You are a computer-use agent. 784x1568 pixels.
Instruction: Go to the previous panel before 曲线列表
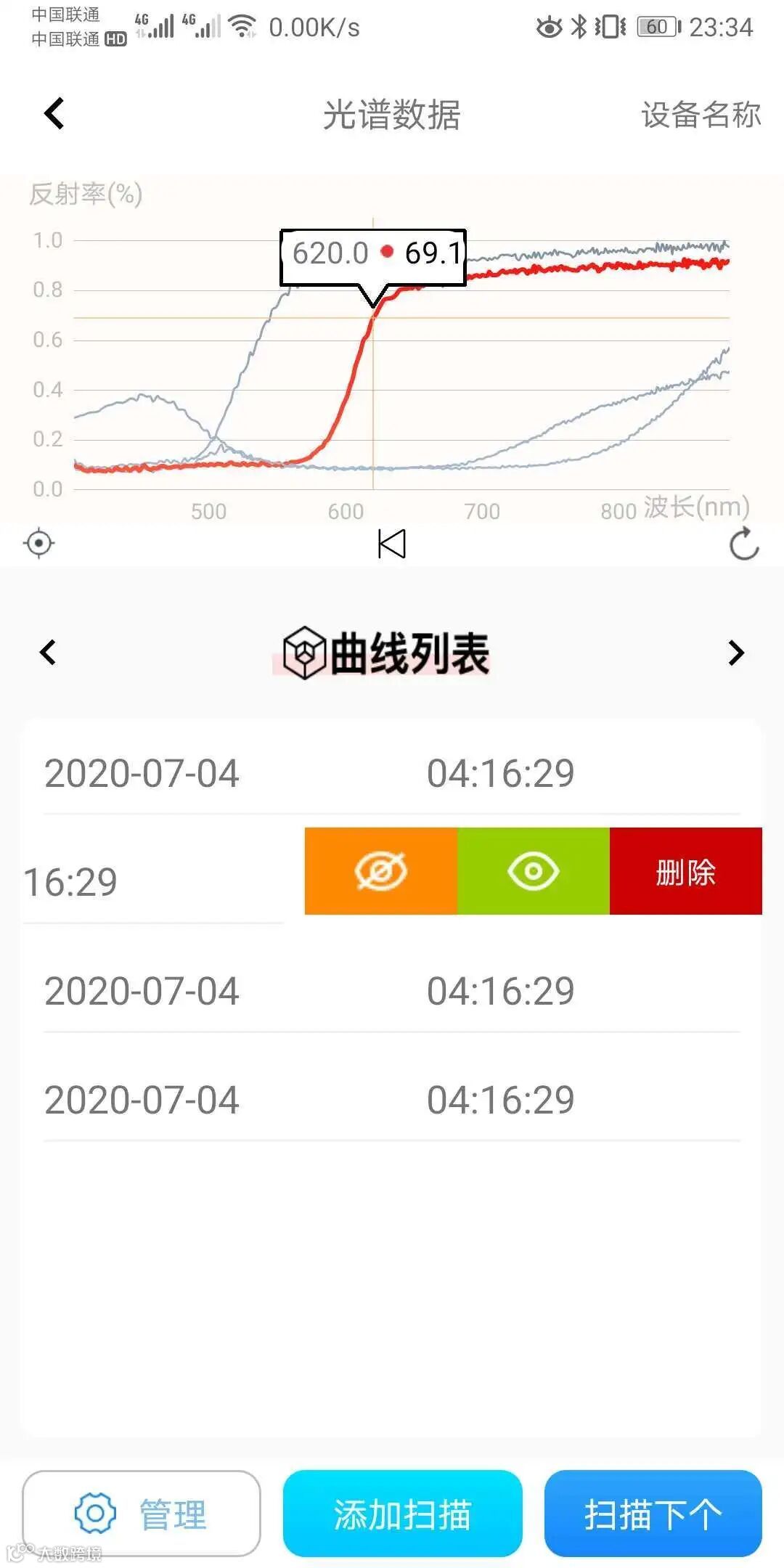(x=48, y=653)
